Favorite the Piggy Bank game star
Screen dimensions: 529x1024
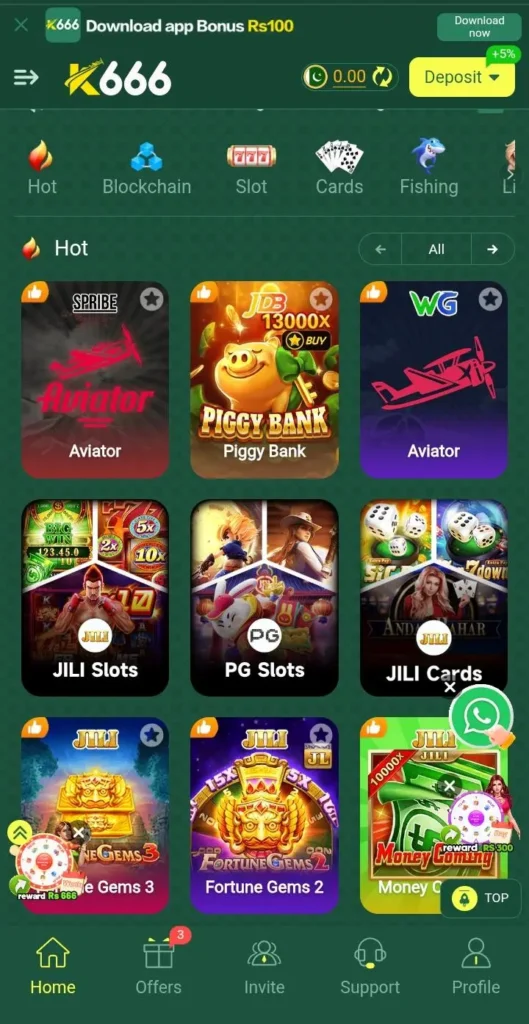pos(321,299)
